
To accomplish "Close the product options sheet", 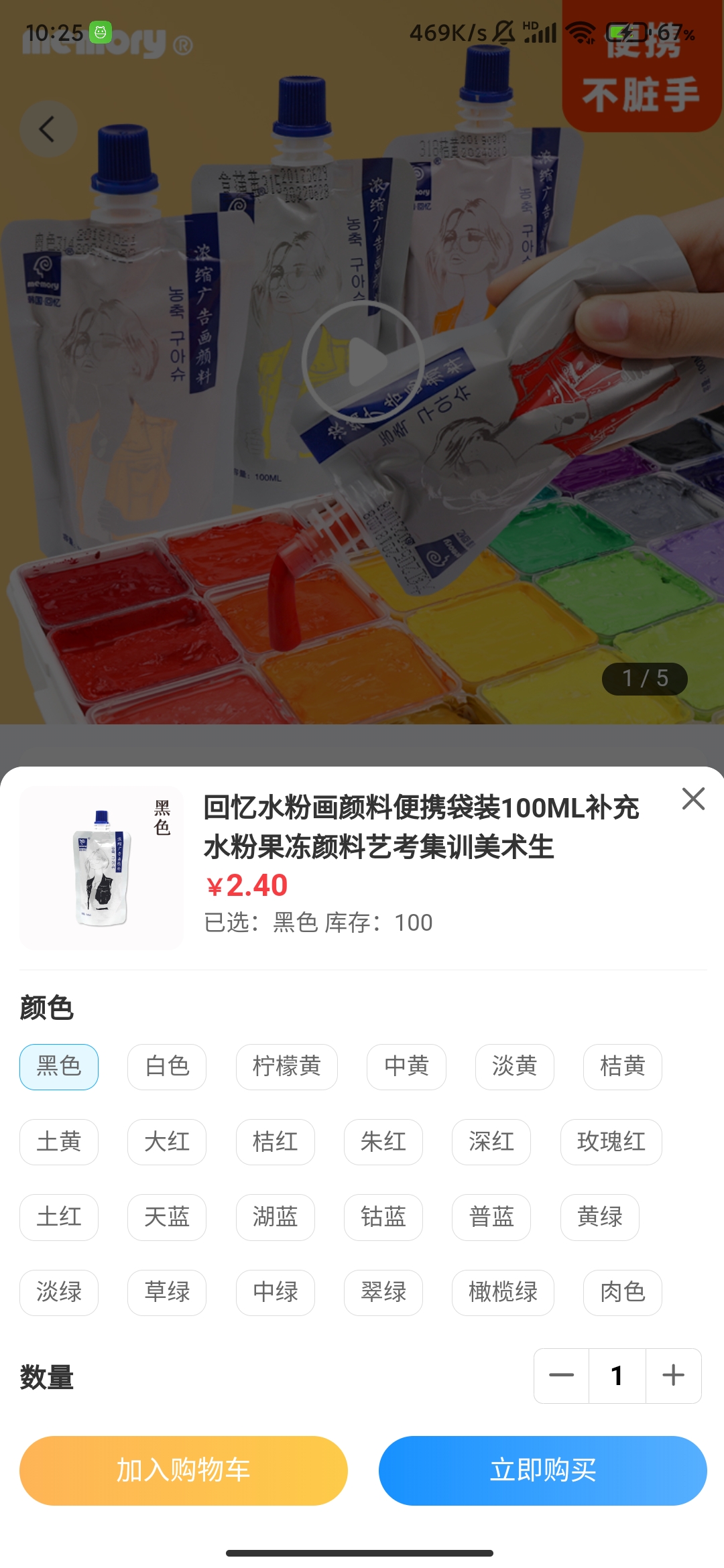I will tap(693, 799).
